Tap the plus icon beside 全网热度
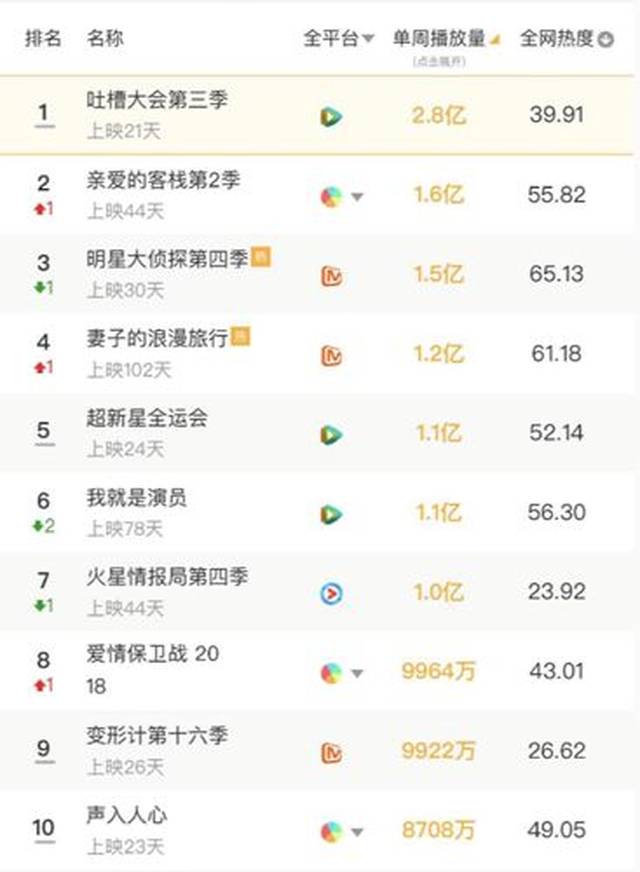 pyautogui.click(x=607, y=39)
